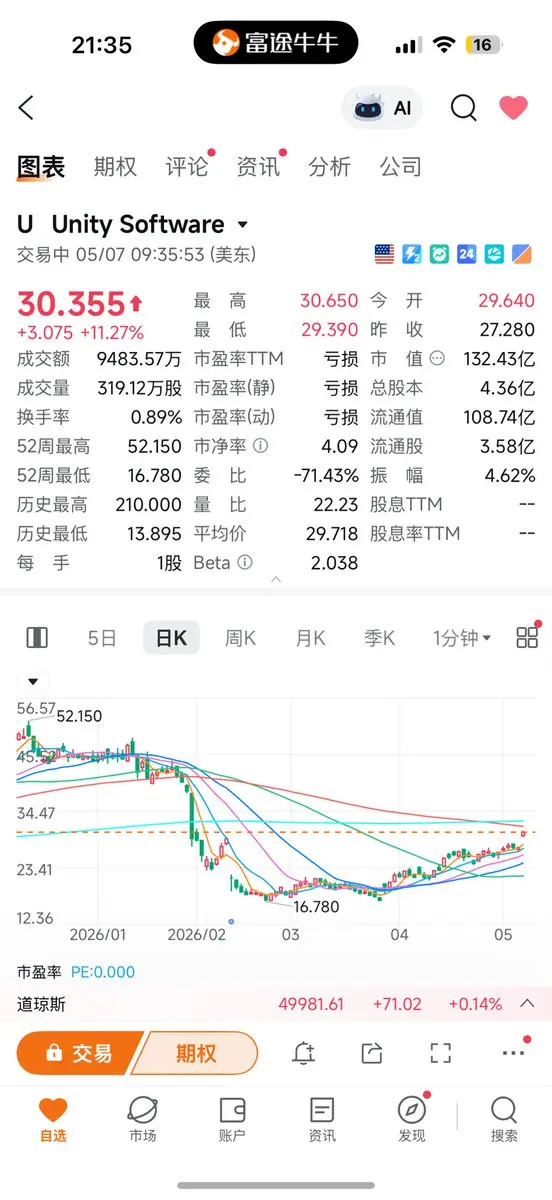
Task: Open the AI assistant button
Action: click(x=382, y=108)
